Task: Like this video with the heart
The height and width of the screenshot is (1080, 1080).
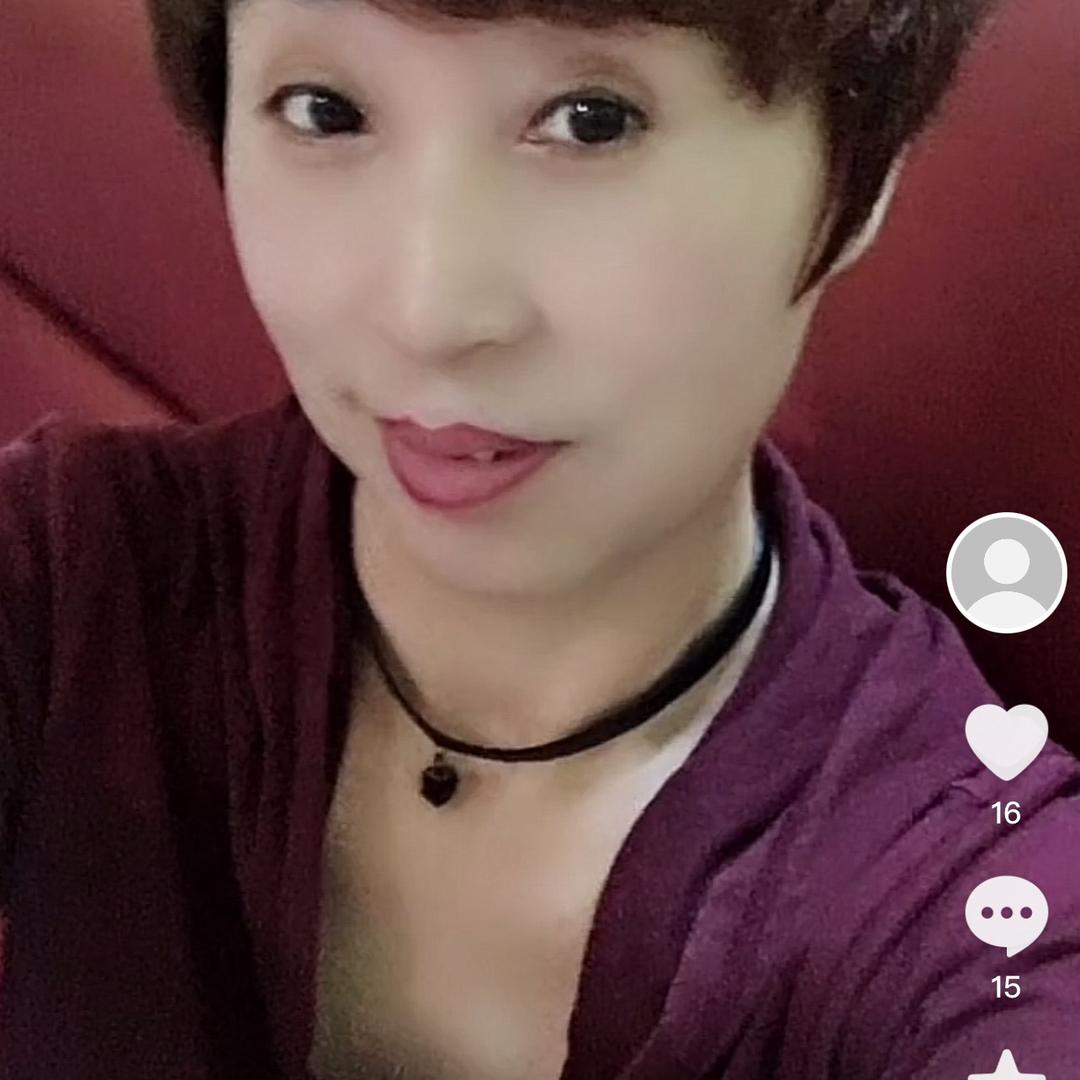Action: [1006, 742]
